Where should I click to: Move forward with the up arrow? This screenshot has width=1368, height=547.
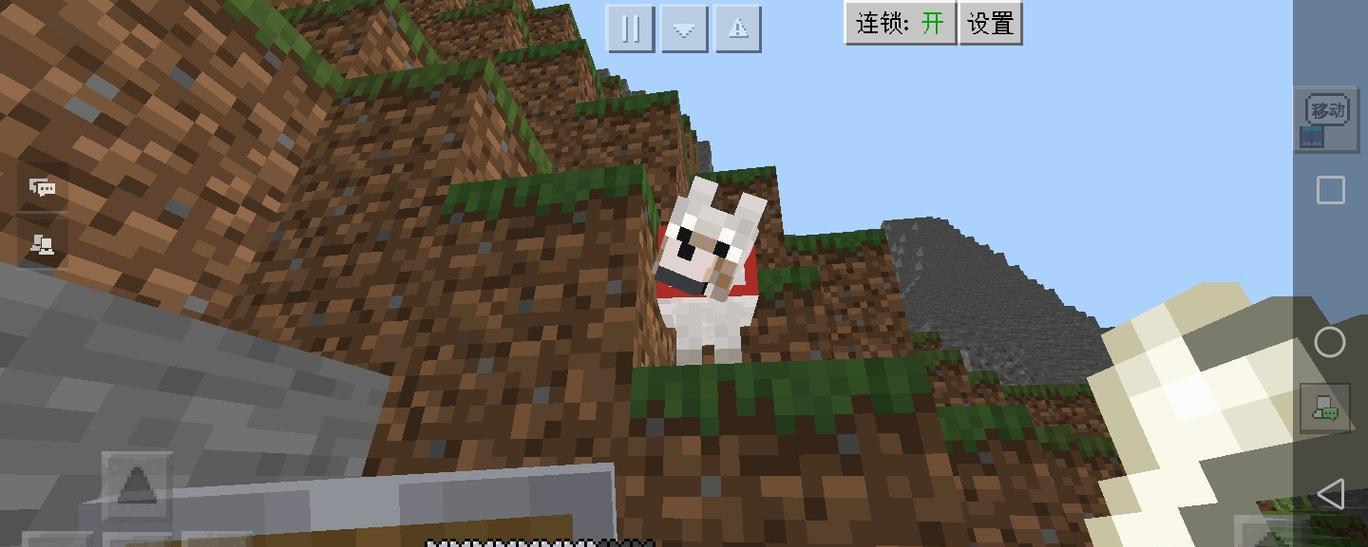coord(137,486)
